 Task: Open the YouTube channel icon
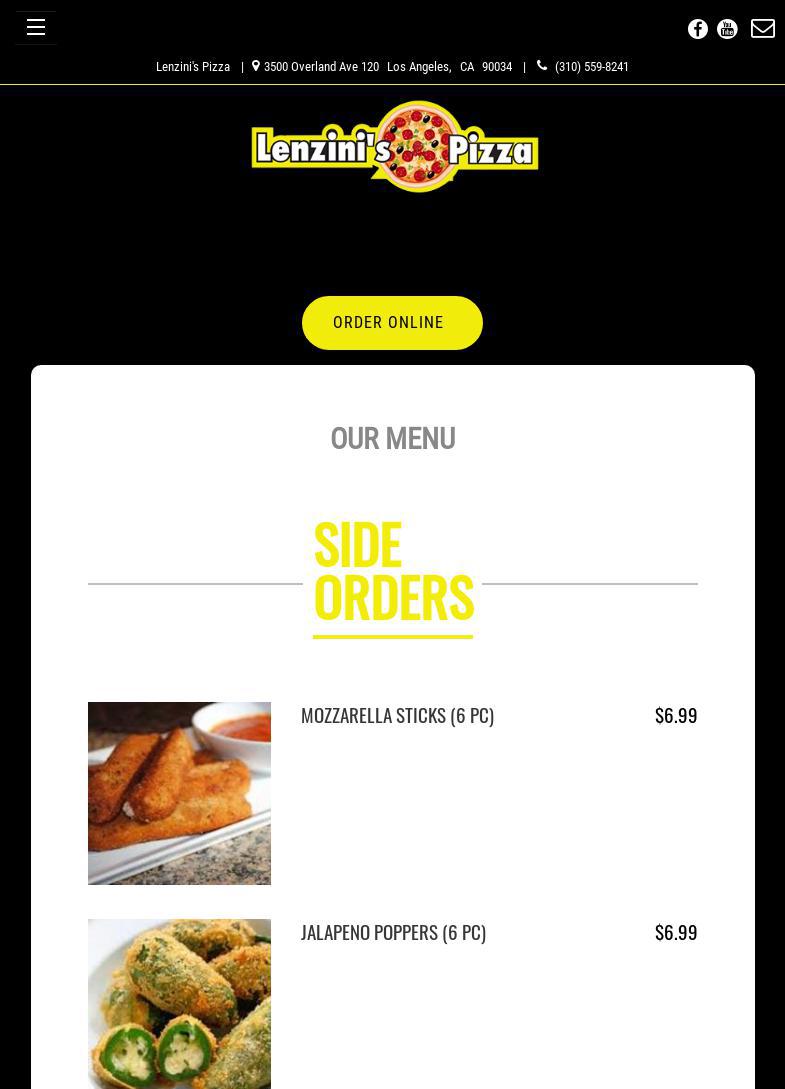pyautogui.click(x=727, y=29)
